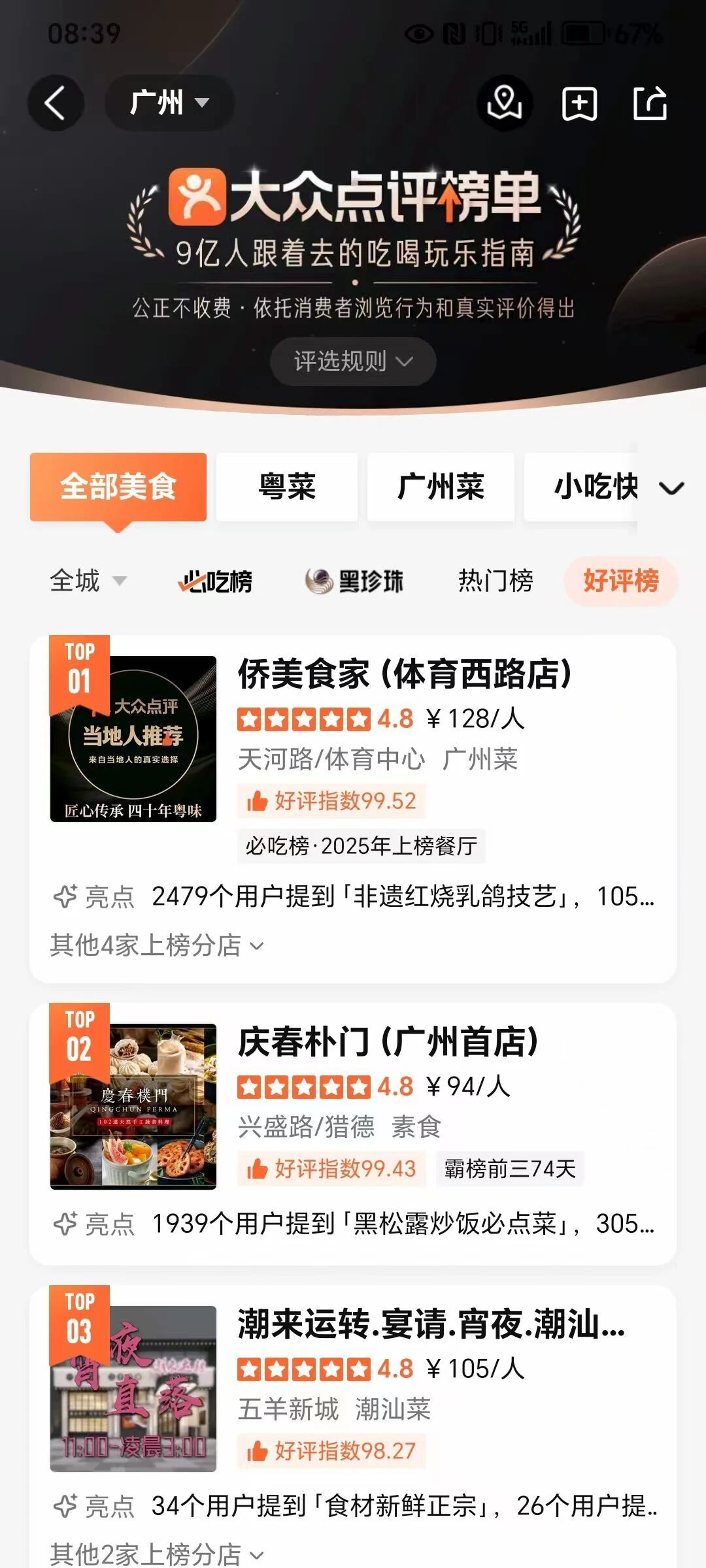Open 侨美食家 (体育西路店) restaurant card

point(404,674)
